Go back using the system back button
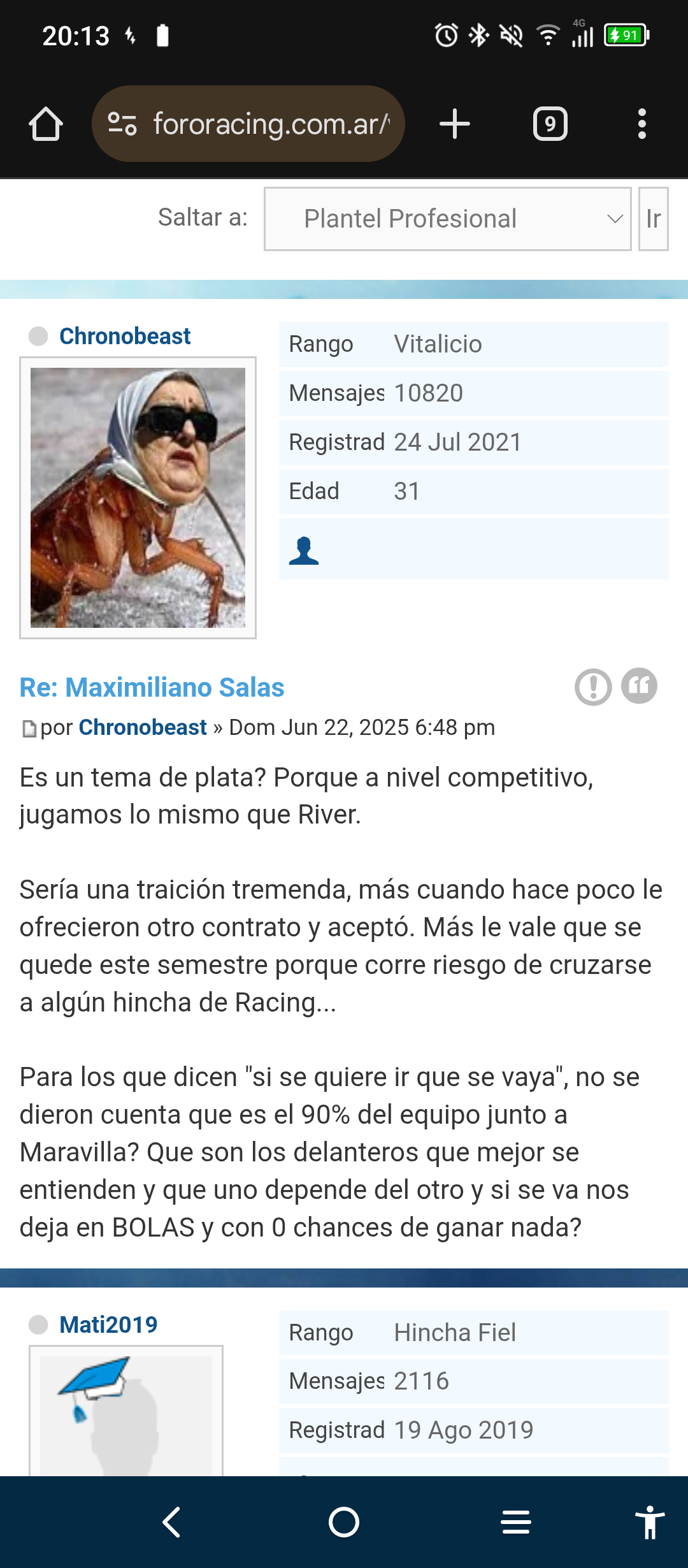Viewport: 688px width, 1568px height. tap(172, 1522)
